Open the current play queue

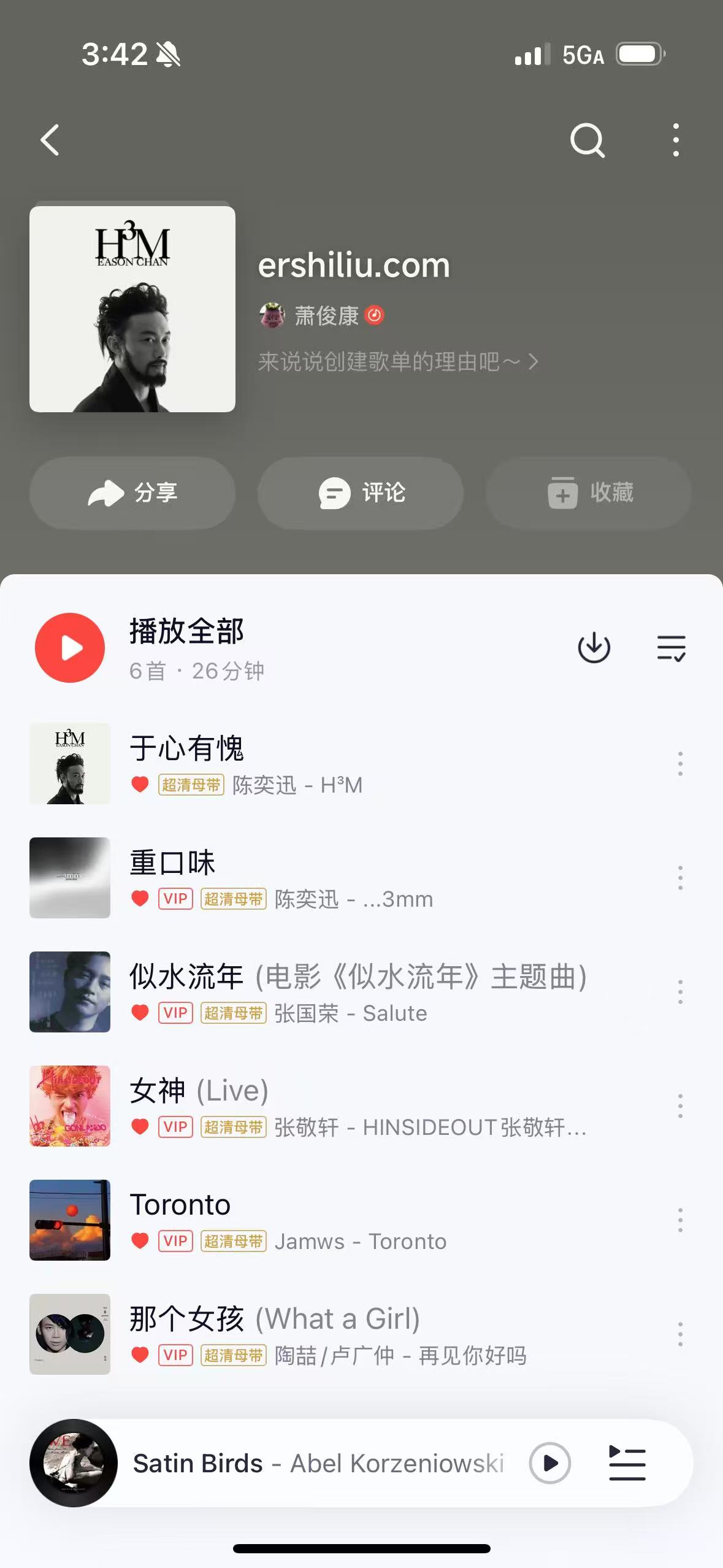627,1464
